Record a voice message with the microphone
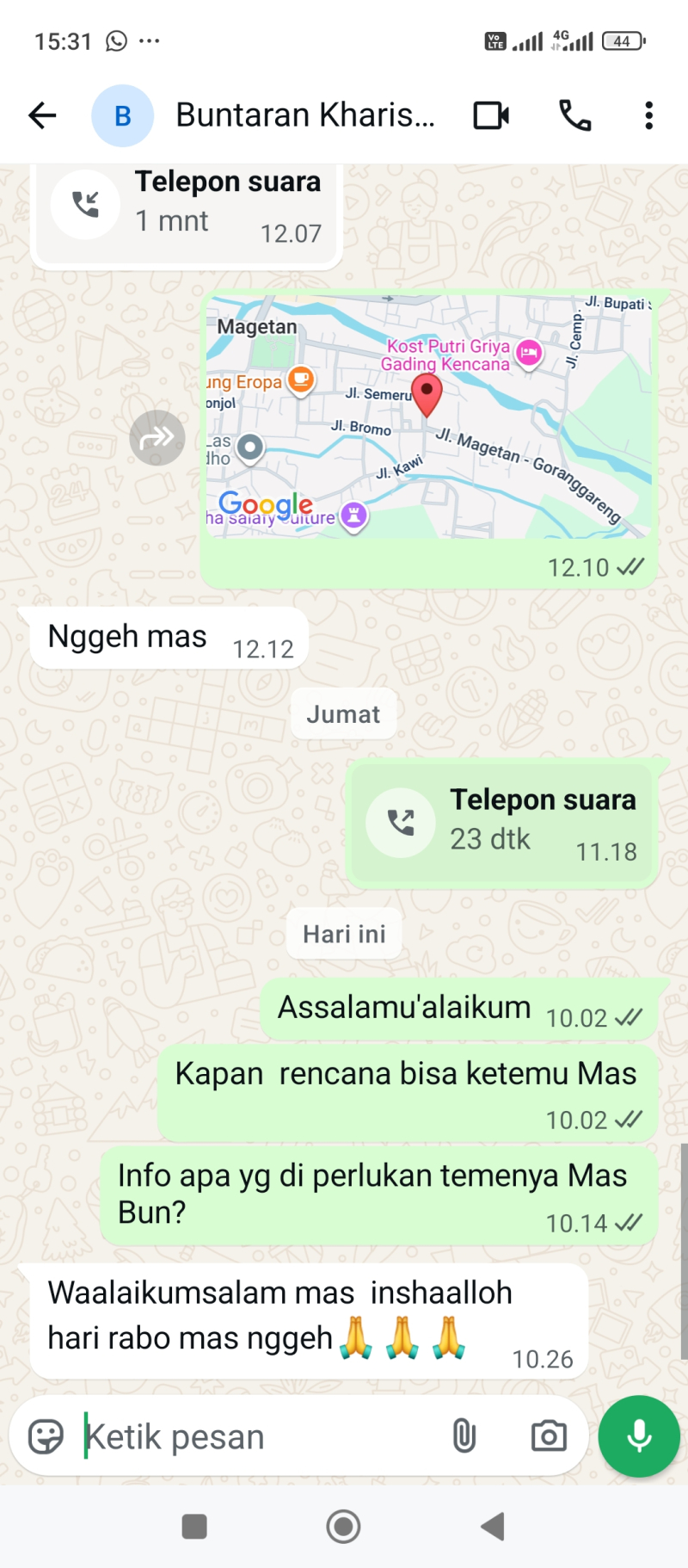The image size is (688, 1568). [639, 1436]
